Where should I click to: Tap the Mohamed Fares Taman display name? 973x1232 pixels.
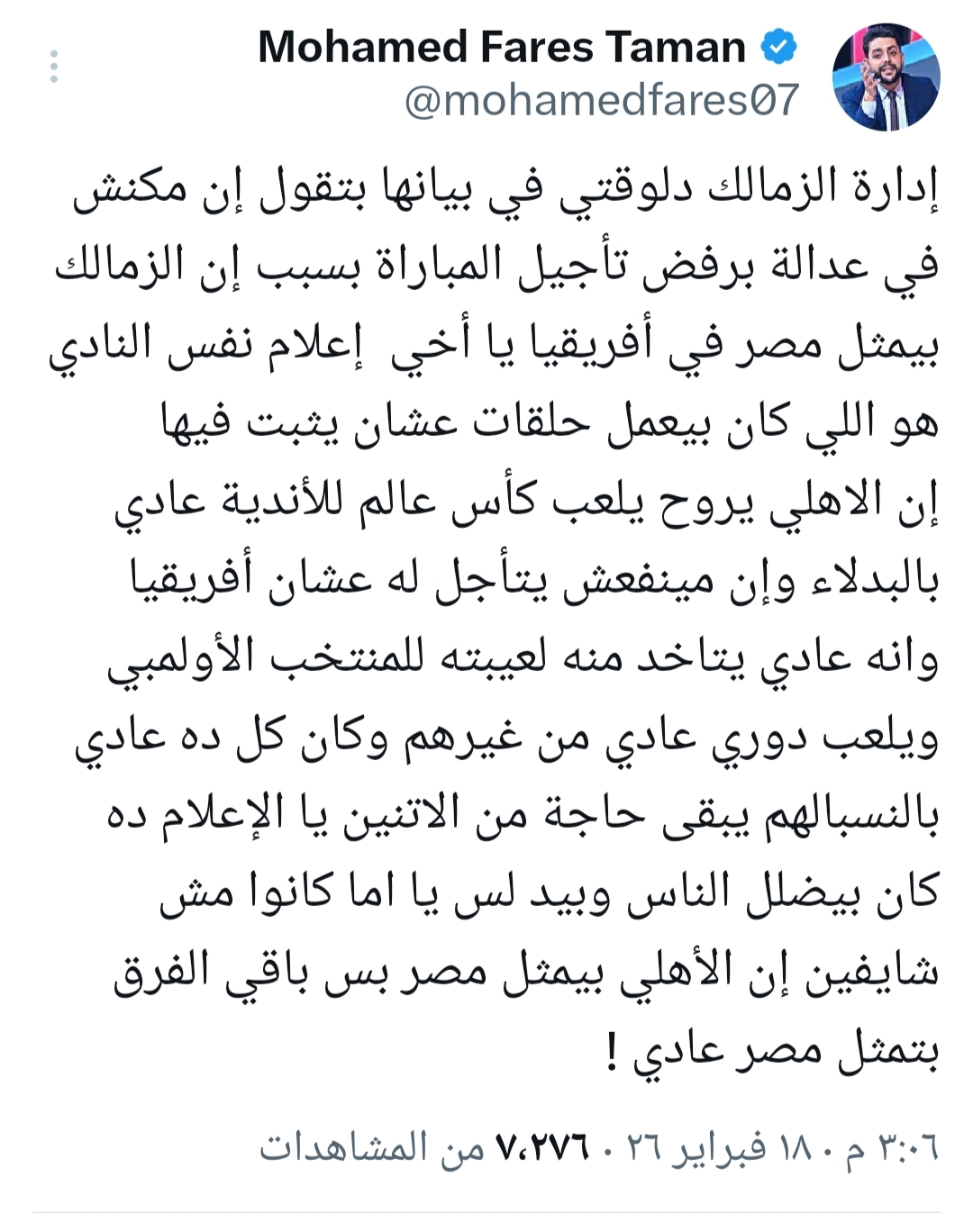[501, 47]
